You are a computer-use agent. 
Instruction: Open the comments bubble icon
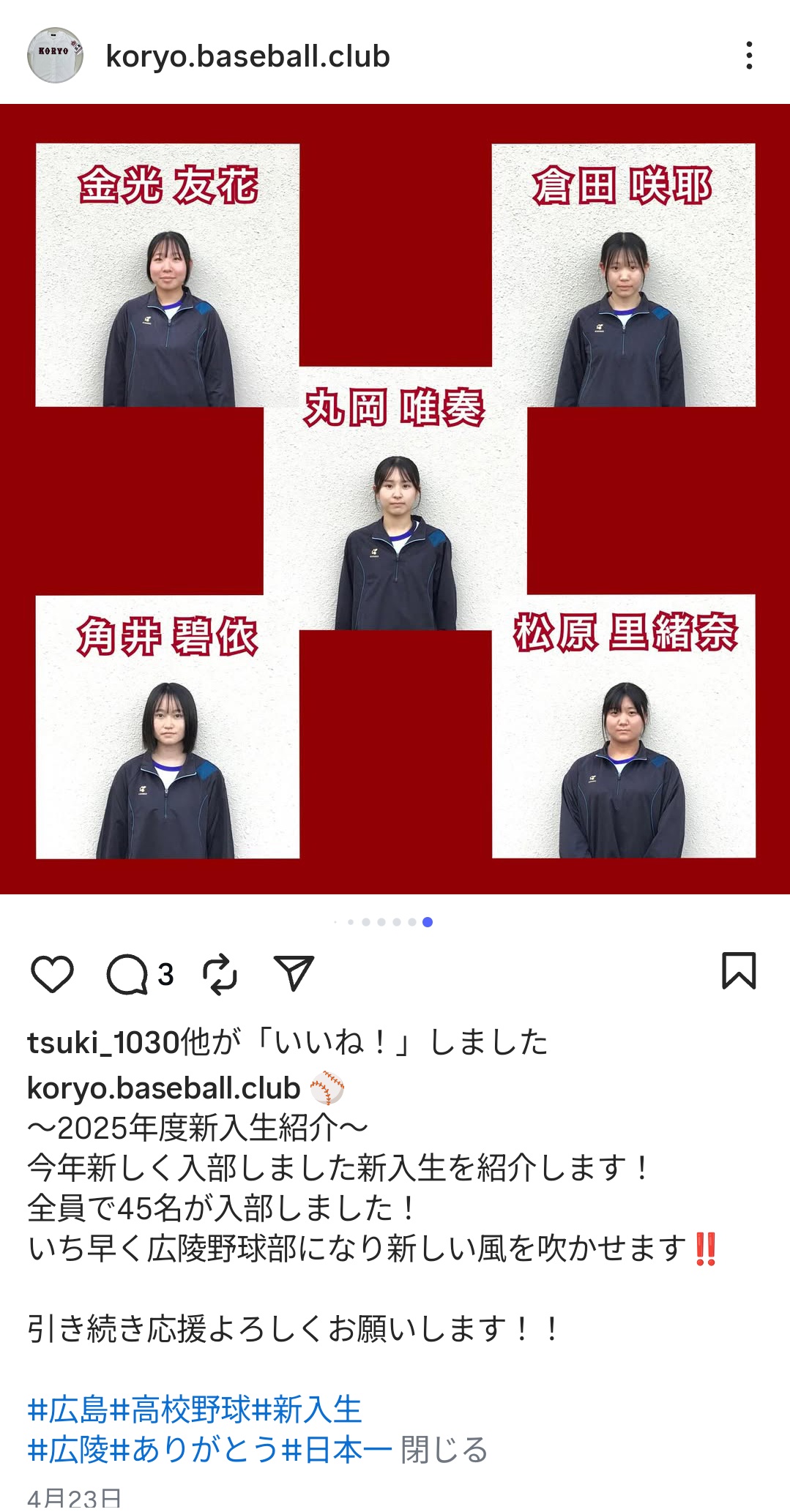click(127, 974)
